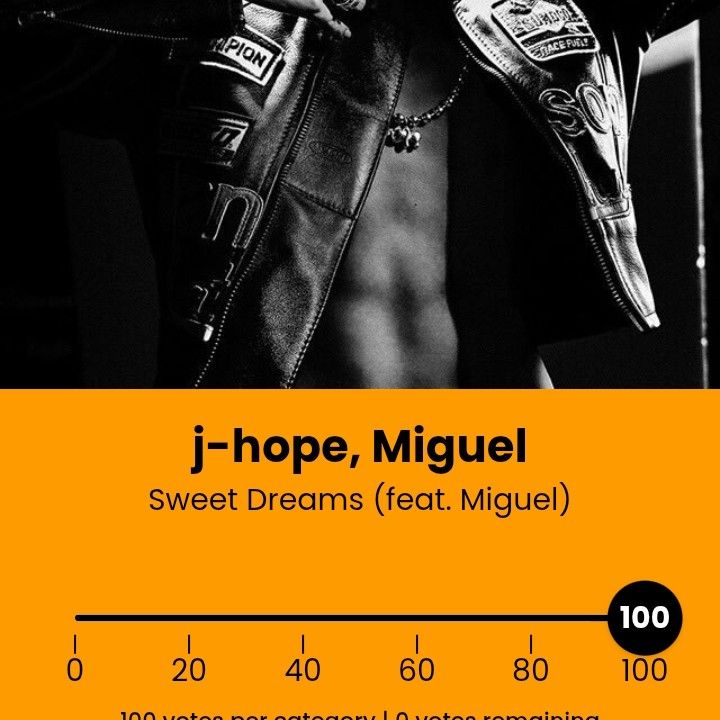Image resolution: width=720 pixels, height=720 pixels.
Task: Set the vote slider to 40
Action: pyautogui.click(x=303, y=618)
